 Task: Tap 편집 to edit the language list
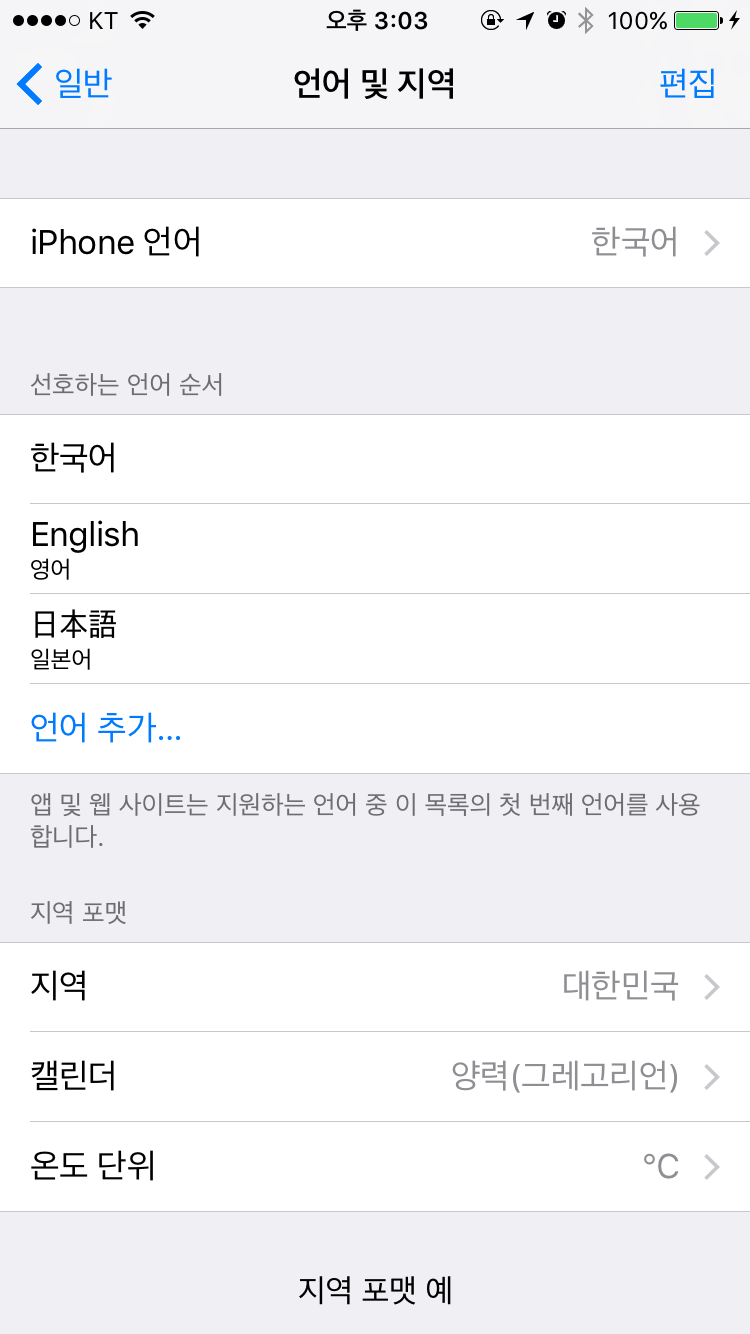point(688,84)
